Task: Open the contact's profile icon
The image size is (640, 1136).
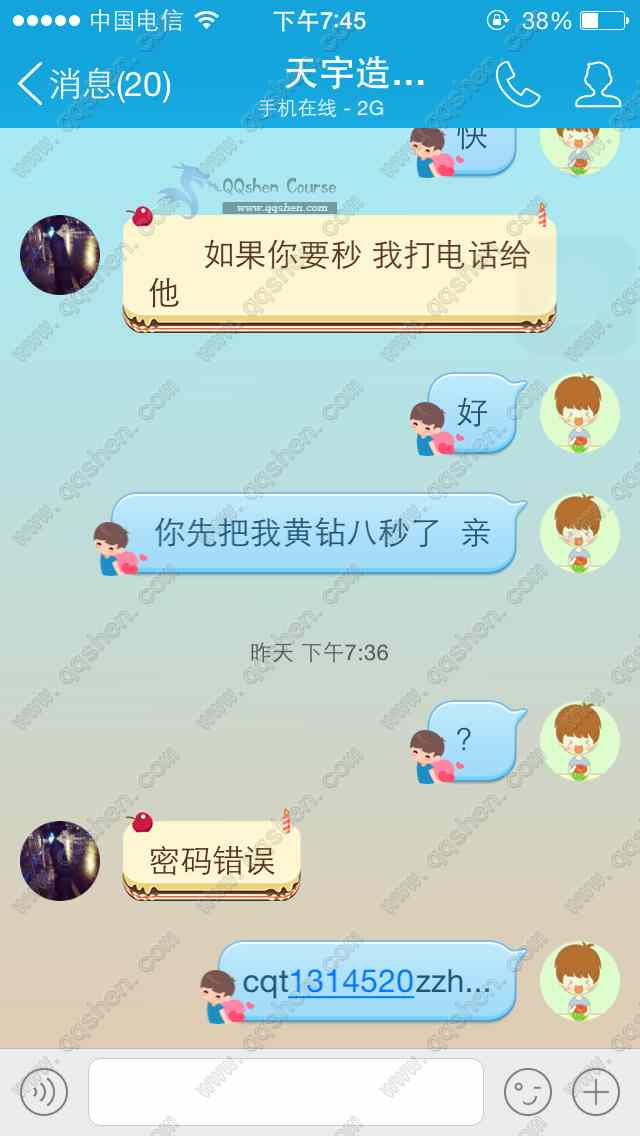Action: click(598, 85)
